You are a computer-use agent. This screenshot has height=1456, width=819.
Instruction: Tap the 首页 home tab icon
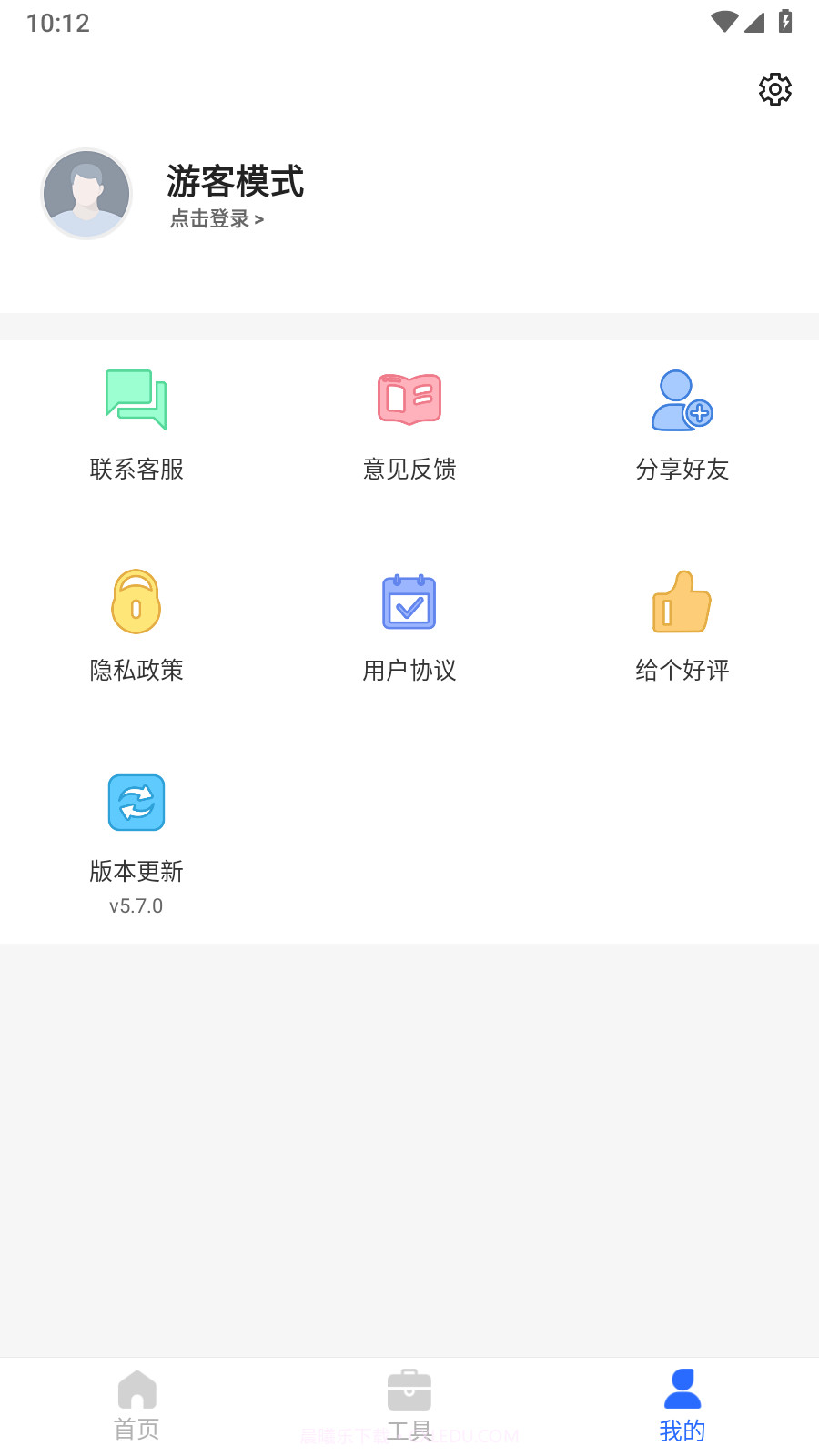coord(136,1390)
